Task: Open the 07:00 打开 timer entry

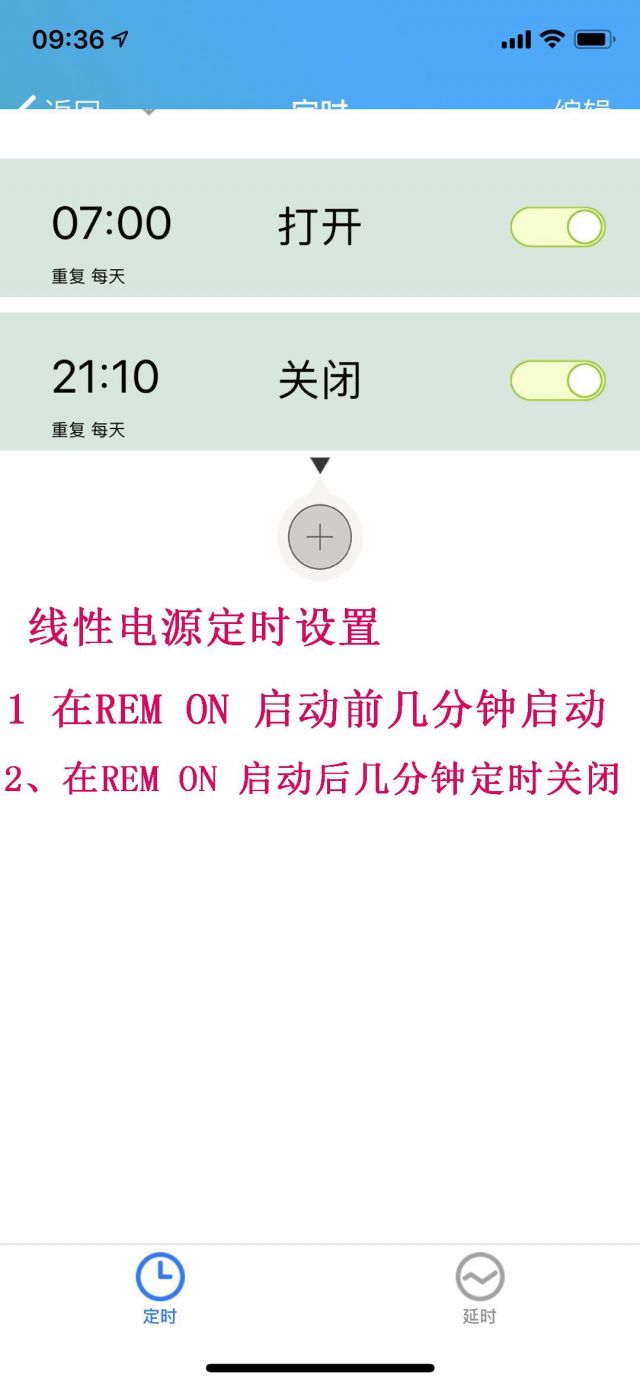Action: (250, 228)
